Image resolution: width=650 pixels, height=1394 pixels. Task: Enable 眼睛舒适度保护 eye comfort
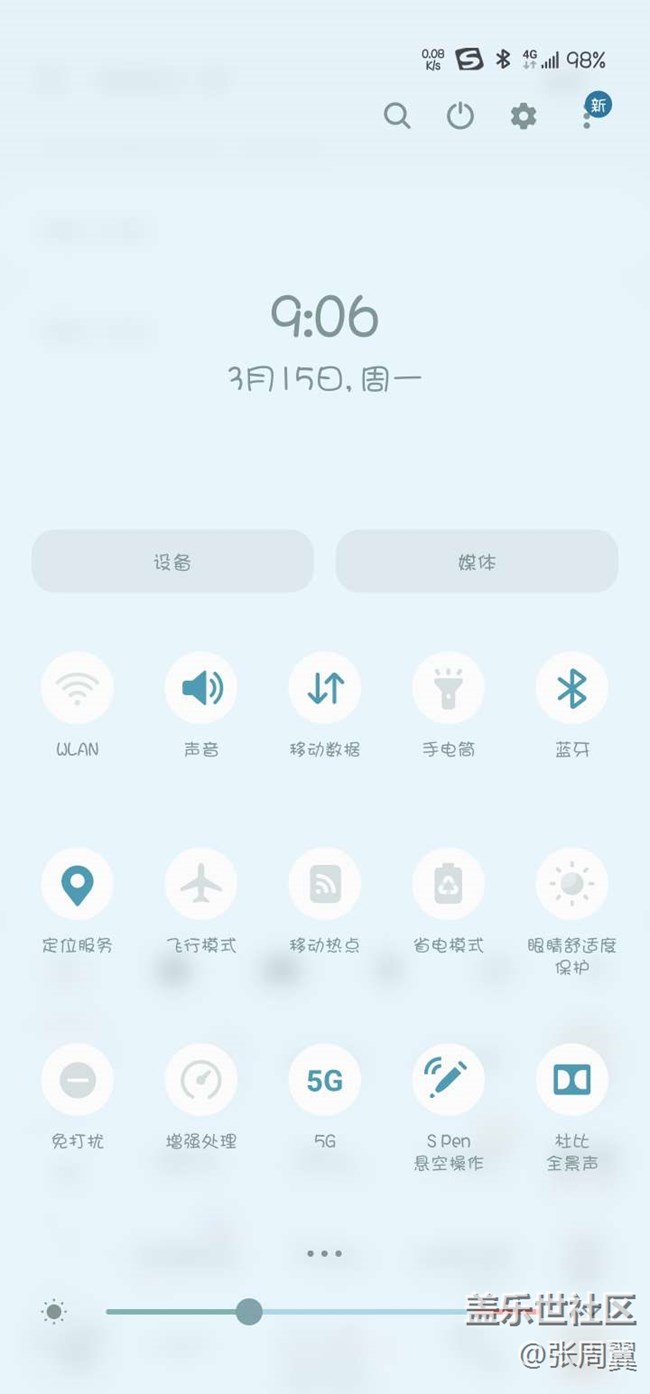[x=572, y=884]
